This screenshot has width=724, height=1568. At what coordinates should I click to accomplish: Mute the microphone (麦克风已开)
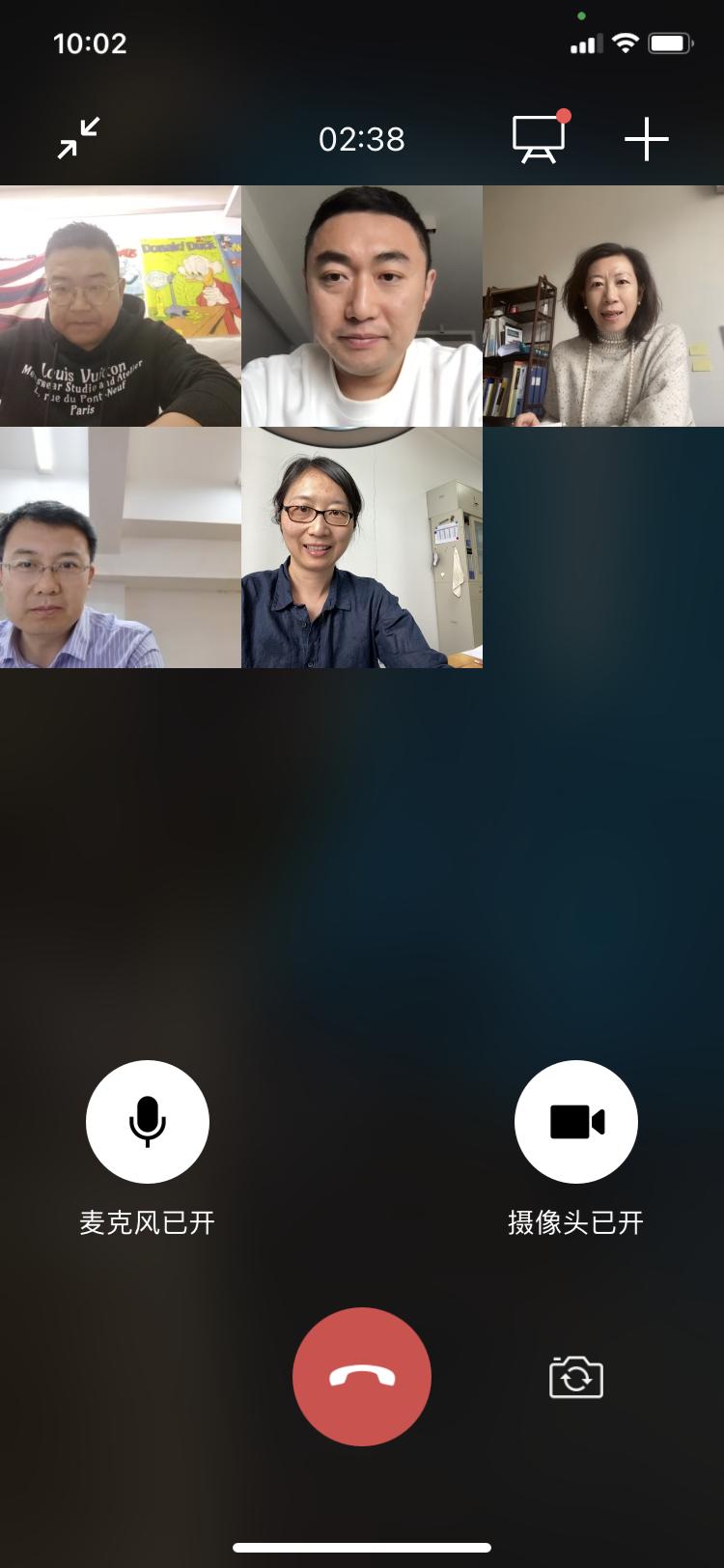pos(148,1122)
